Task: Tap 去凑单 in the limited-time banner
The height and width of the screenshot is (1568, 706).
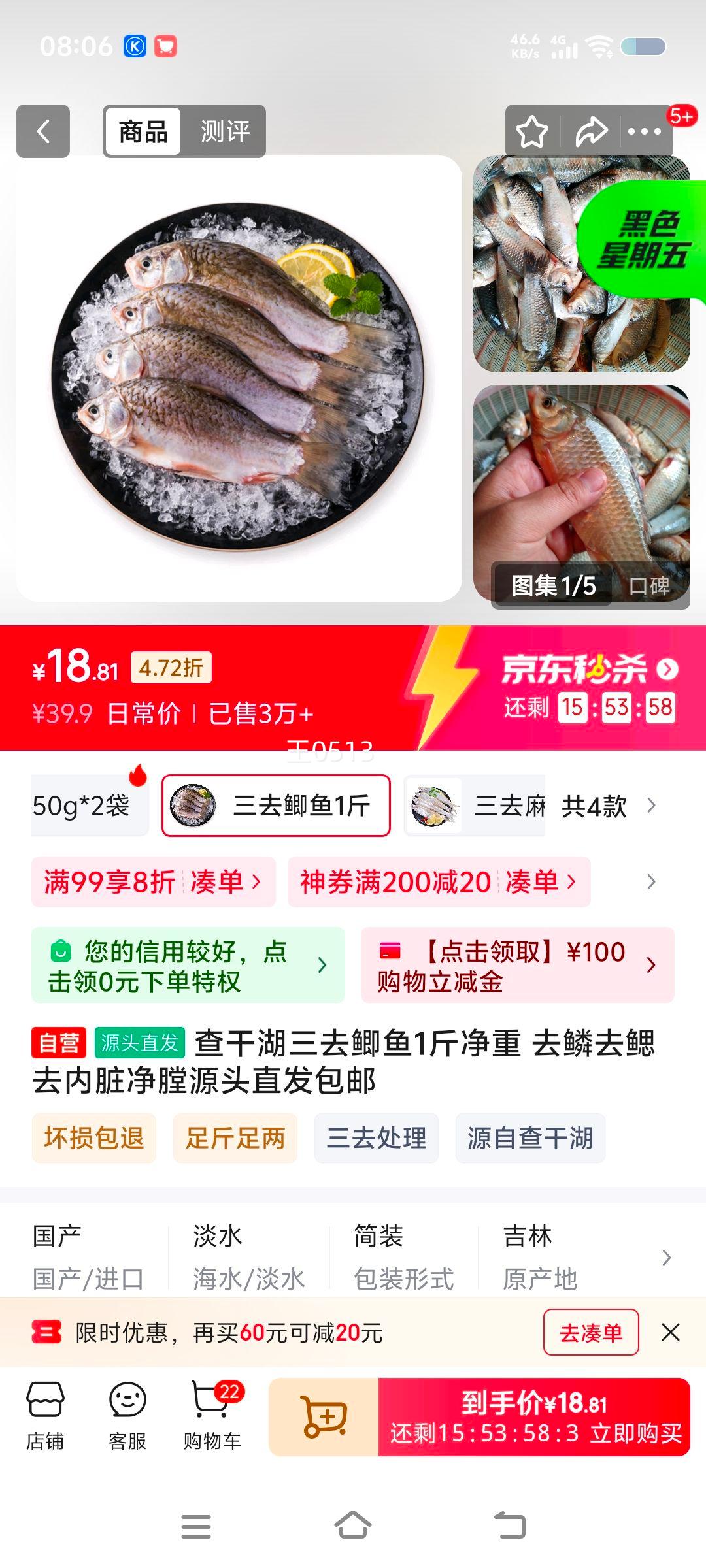Action: pos(591,1332)
